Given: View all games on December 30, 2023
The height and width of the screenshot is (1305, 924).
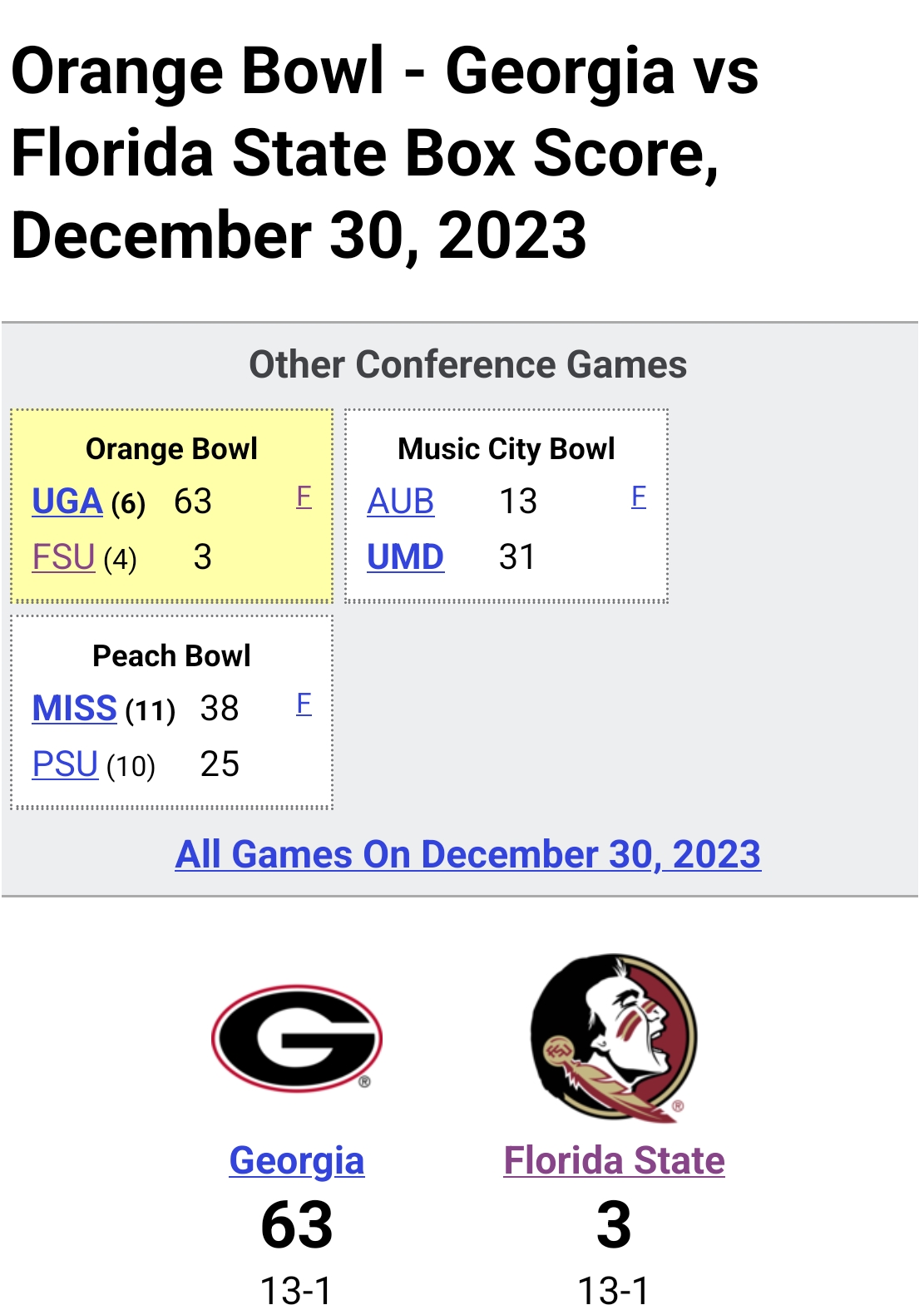Looking at the screenshot, I should (x=467, y=854).
